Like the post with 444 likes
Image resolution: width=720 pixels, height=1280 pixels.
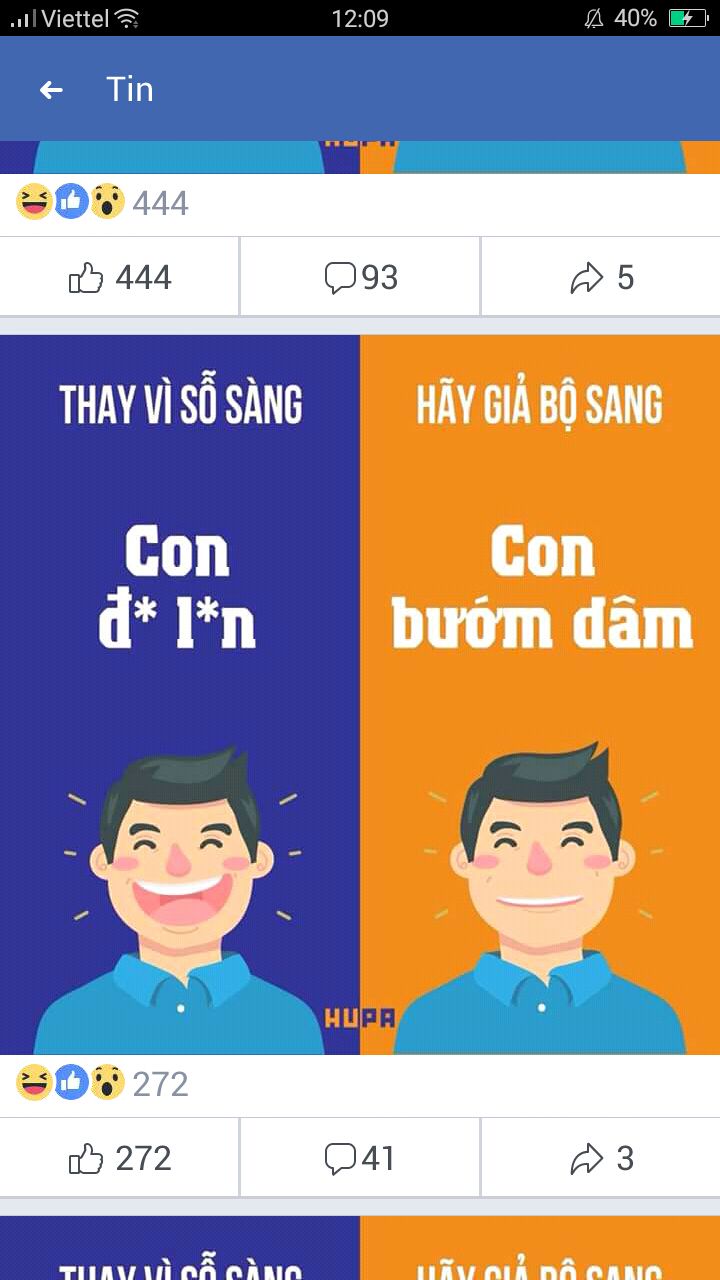click(x=120, y=277)
